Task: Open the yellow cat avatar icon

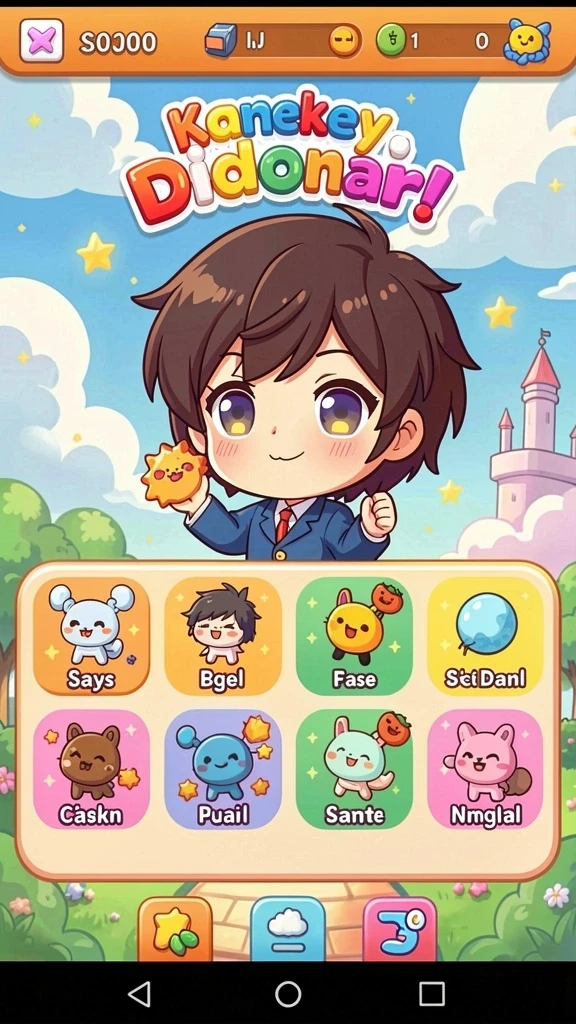Action: click(528, 41)
